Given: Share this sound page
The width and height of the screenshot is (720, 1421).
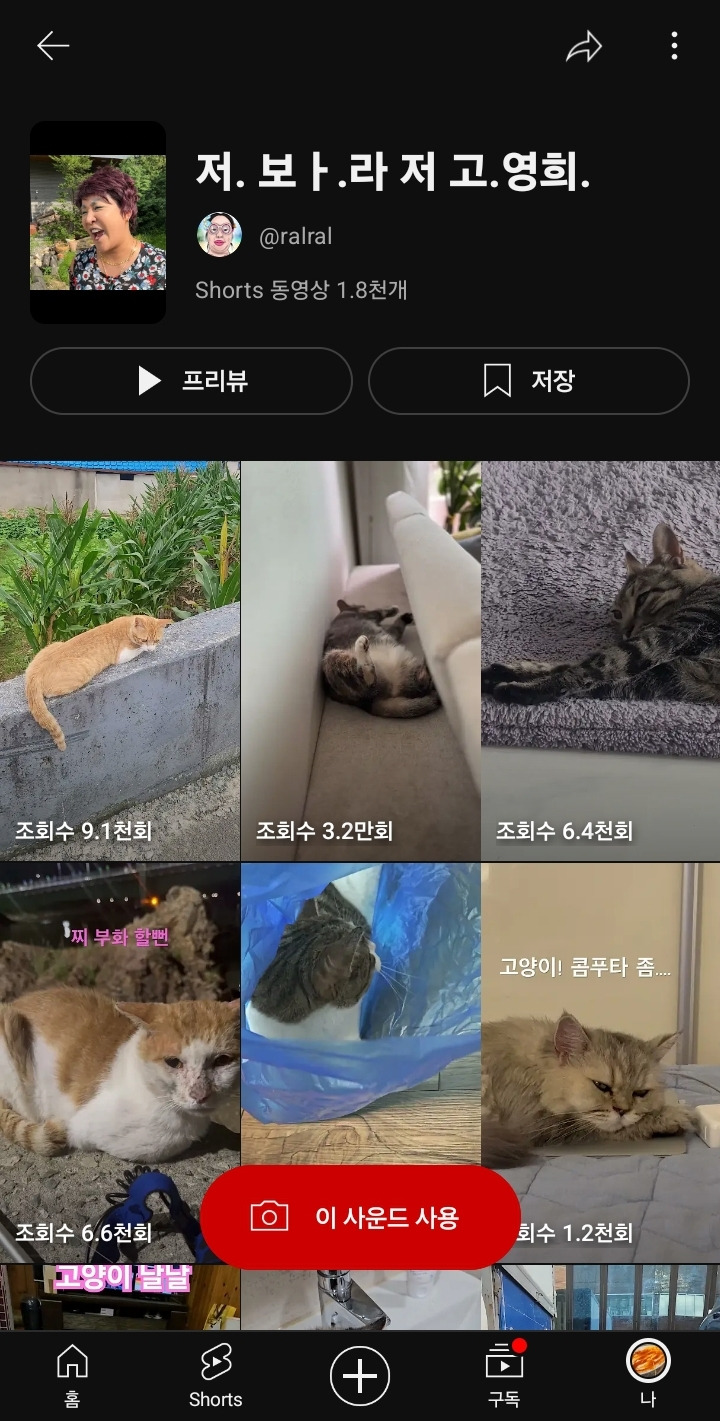Looking at the screenshot, I should tap(584, 46).
